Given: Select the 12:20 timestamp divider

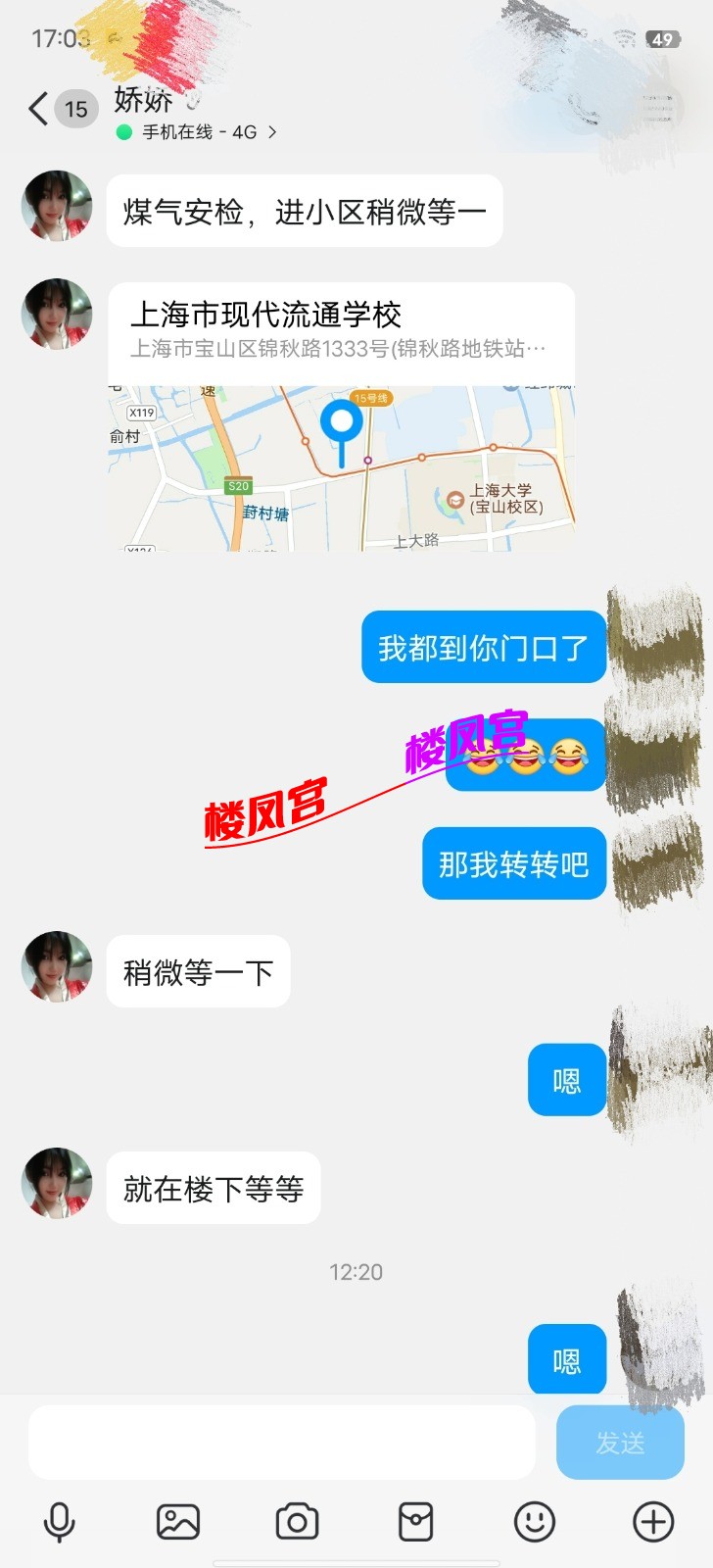Looking at the screenshot, I should [356, 1272].
